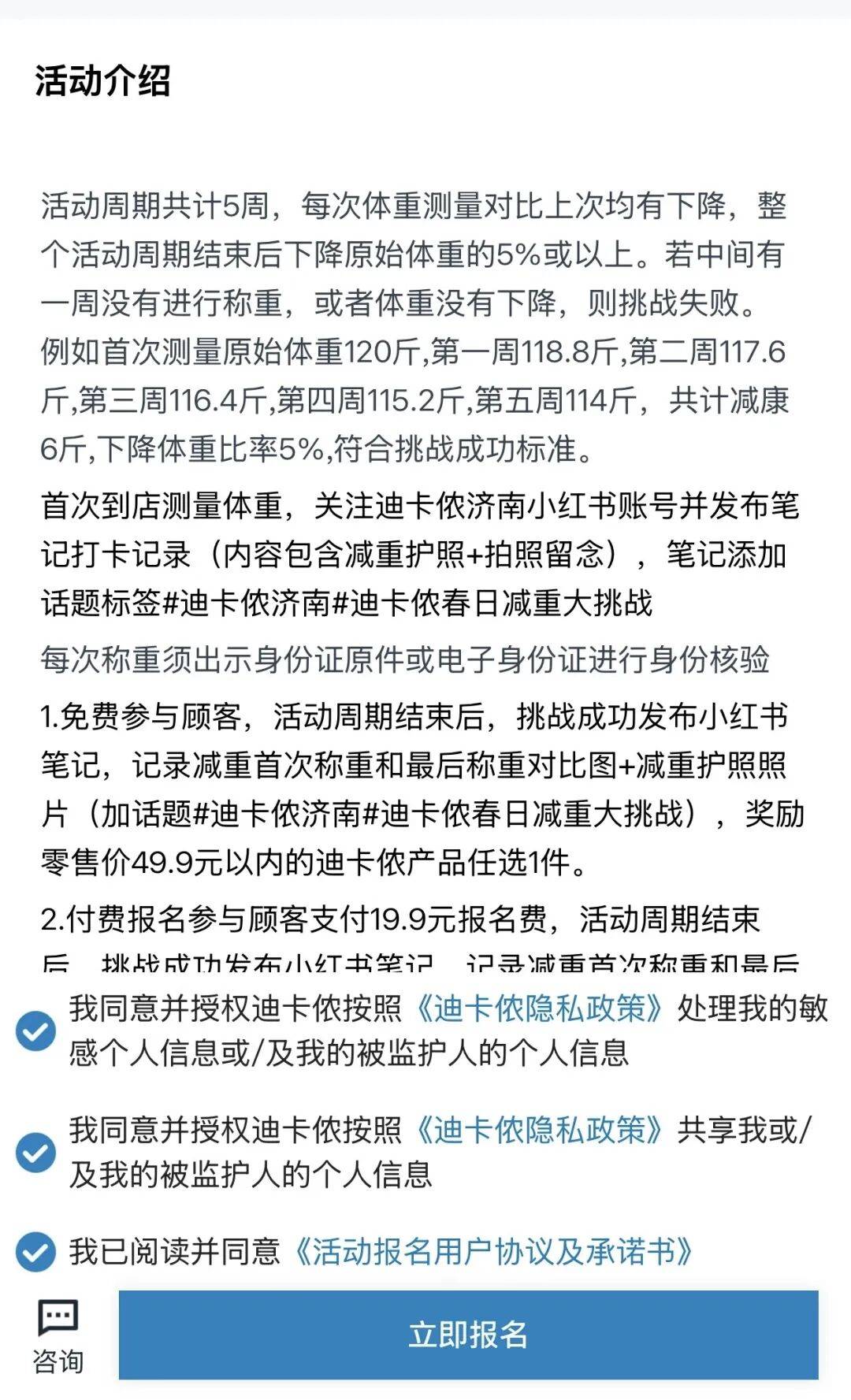Screen dimensions: 851x1400
Task: Read the 活动报名用户协议及承诺书 document
Action: (x=494, y=1251)
